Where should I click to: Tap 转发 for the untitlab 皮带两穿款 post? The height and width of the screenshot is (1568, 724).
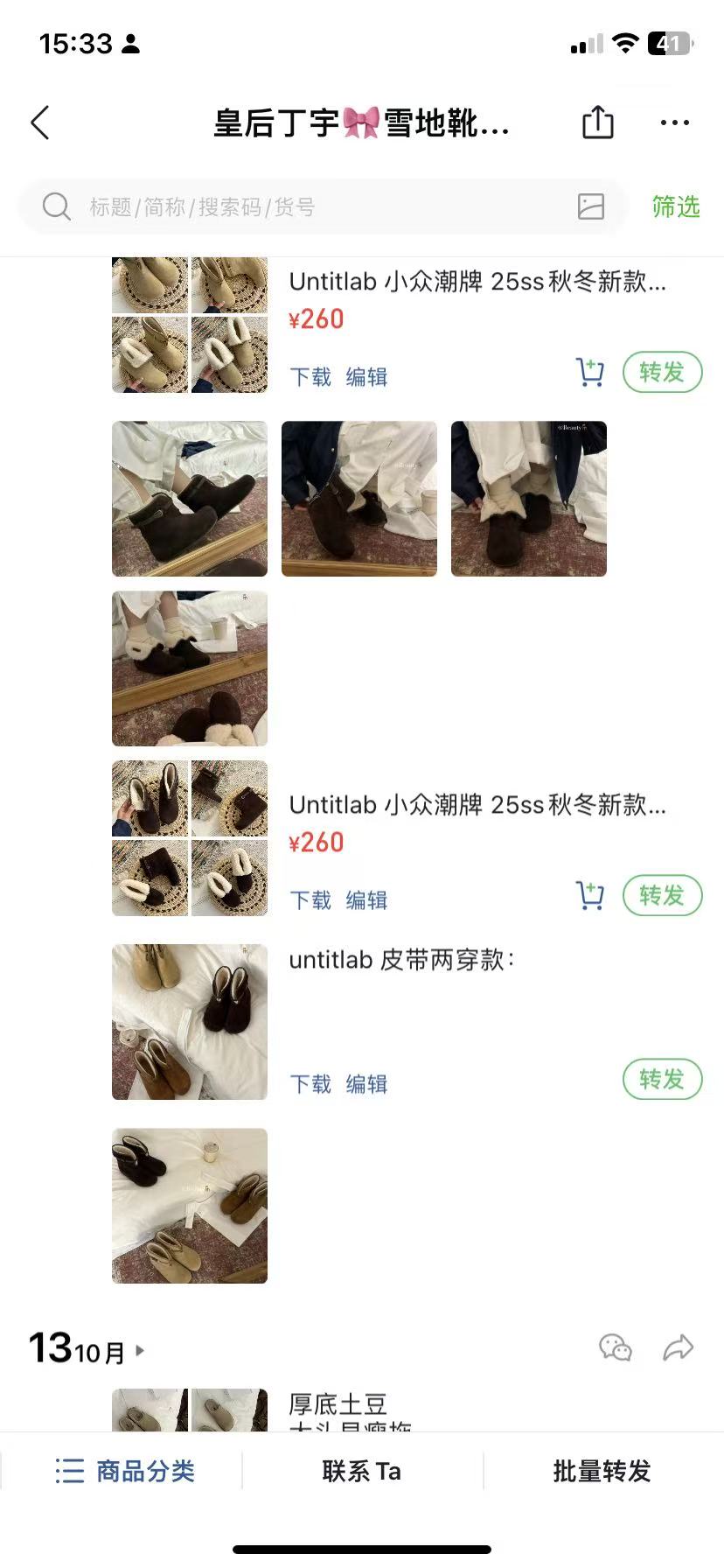(x=662, y=1079)
